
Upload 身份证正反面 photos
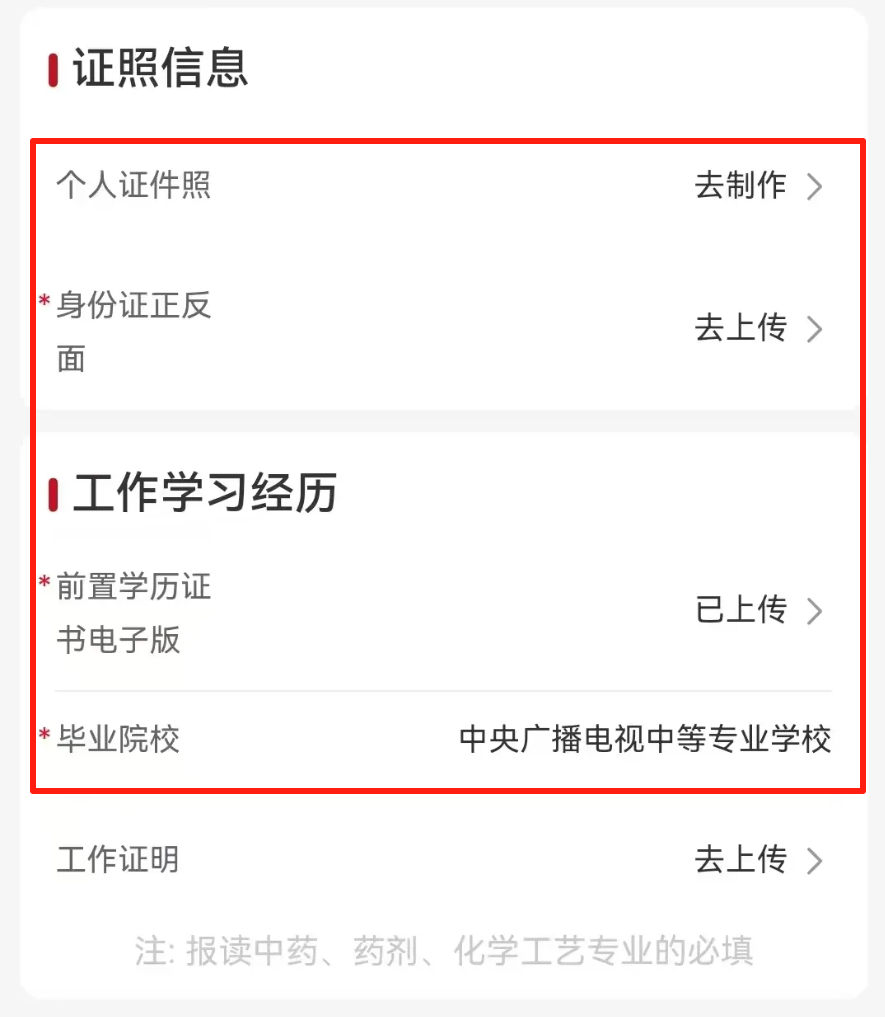point(758,329)
